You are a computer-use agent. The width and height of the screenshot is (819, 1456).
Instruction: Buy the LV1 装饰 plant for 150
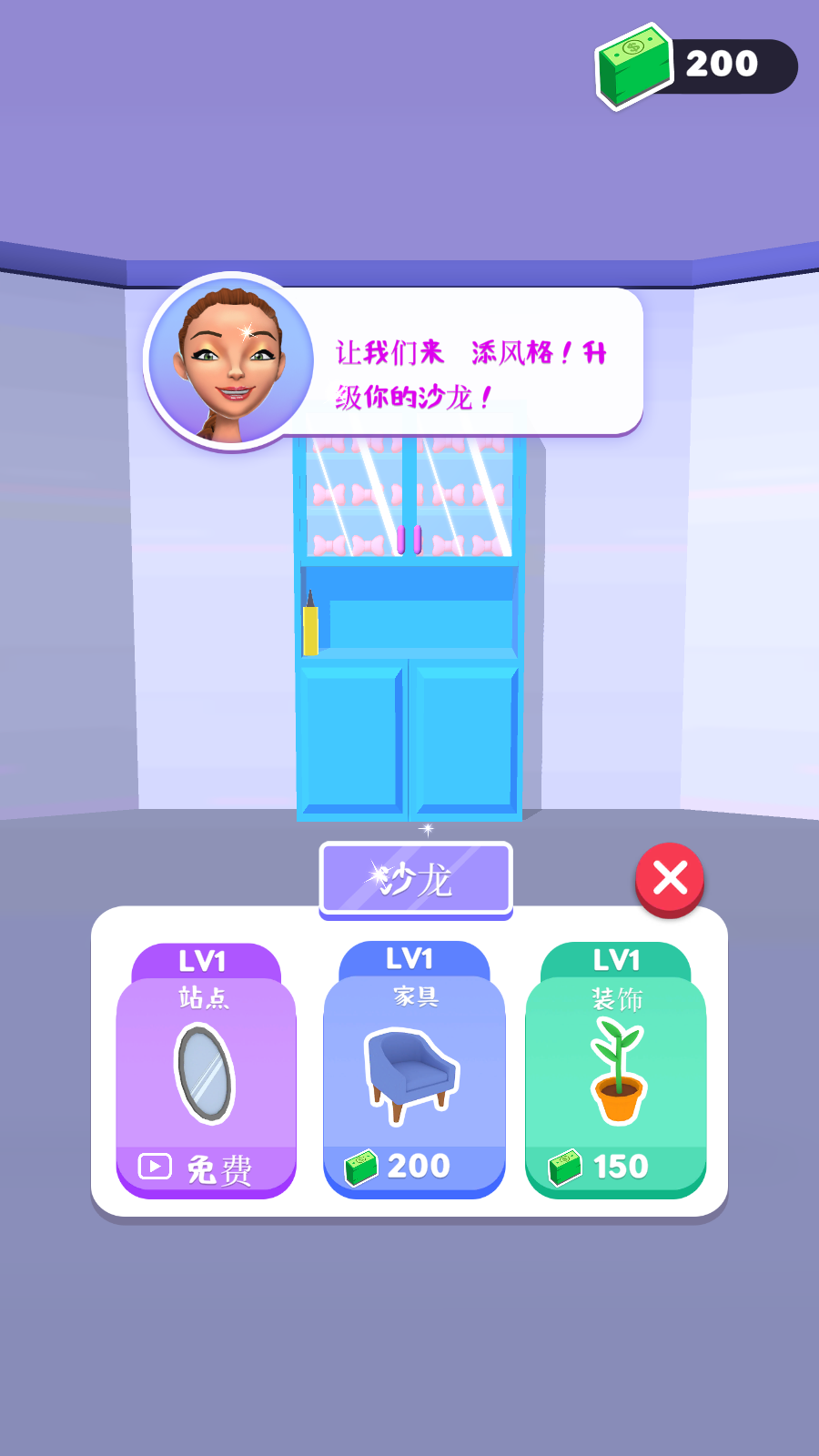coord(616,1166)
